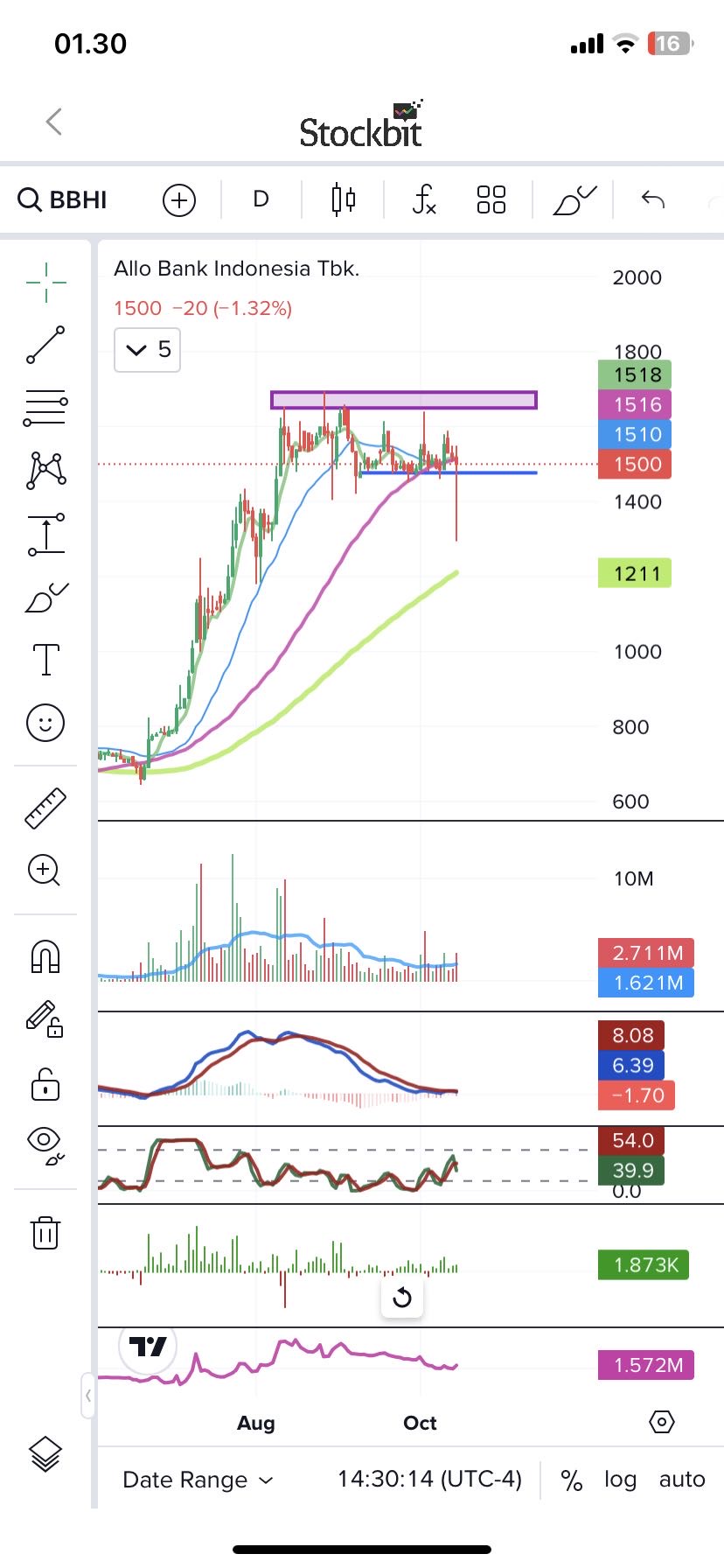Open the emoji sticker tool
The image size is (724, 1568).
coord(45,723)
